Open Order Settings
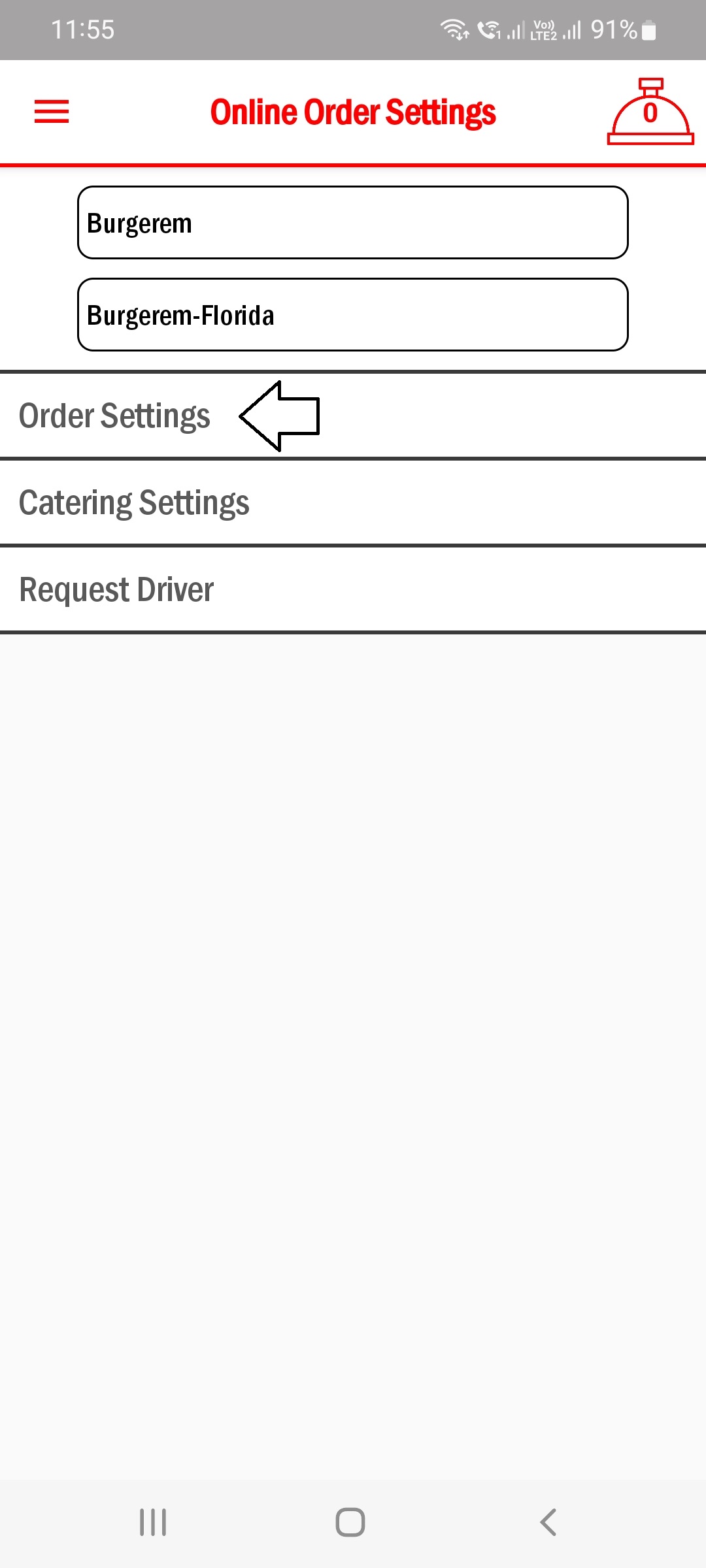 tap(115, 416)
